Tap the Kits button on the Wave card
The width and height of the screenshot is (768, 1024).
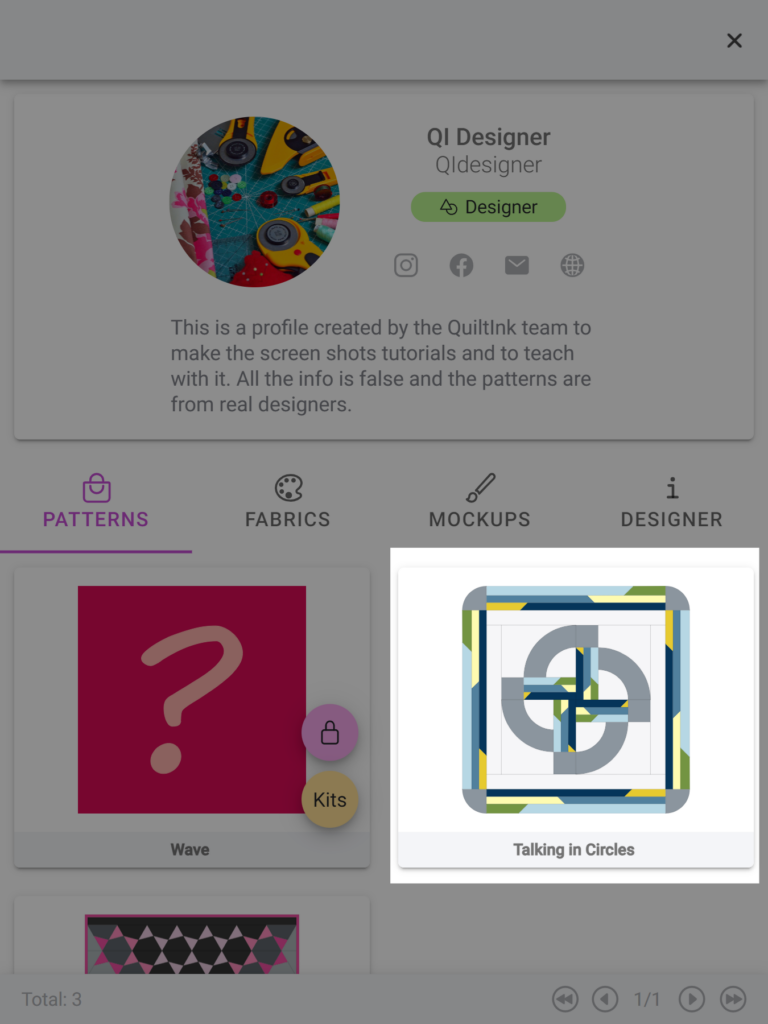pos(330,799)
